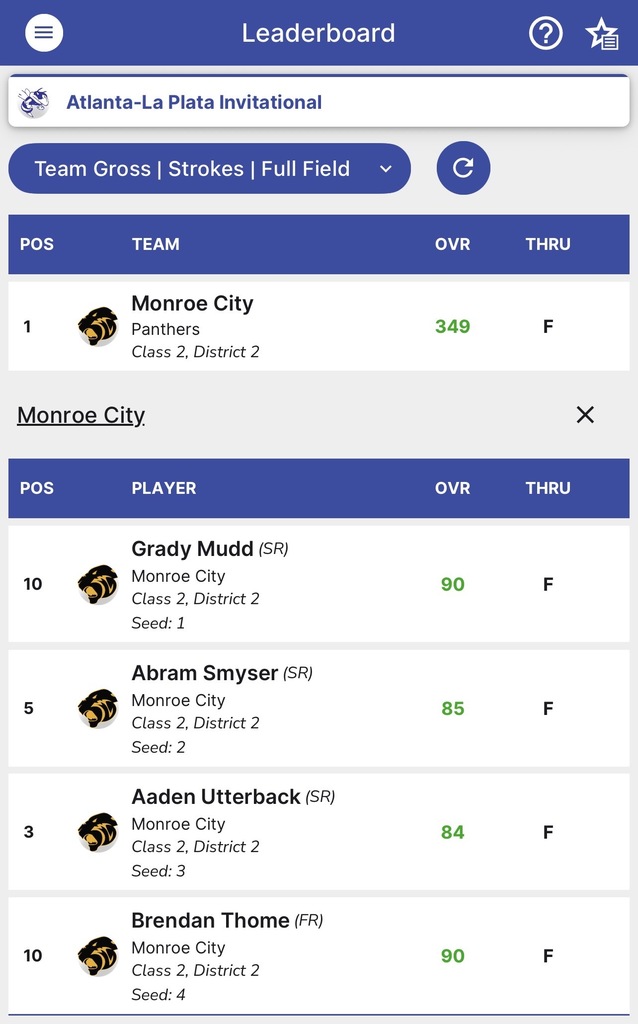Expand the Team Gross Strokes Full Field dropdown
The height and width of the screenshot is (1024, 638).
[209, 169]
